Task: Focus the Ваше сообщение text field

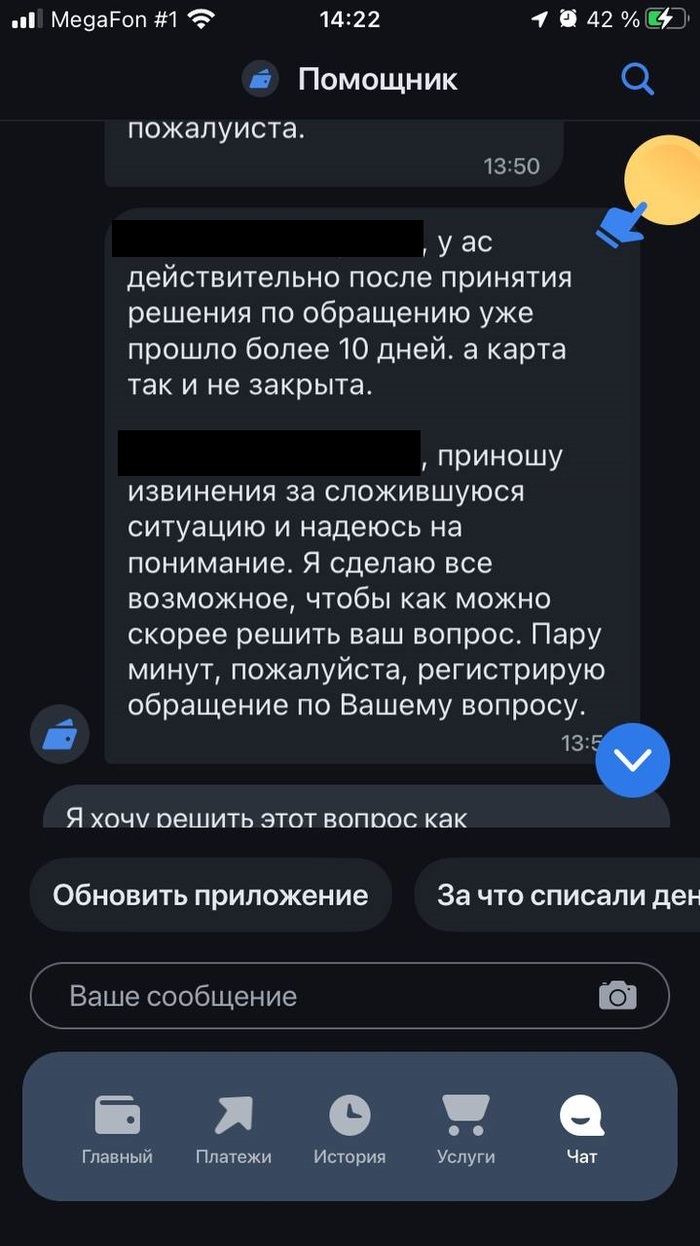Action: pyautogui.click(x=320, y=996)
